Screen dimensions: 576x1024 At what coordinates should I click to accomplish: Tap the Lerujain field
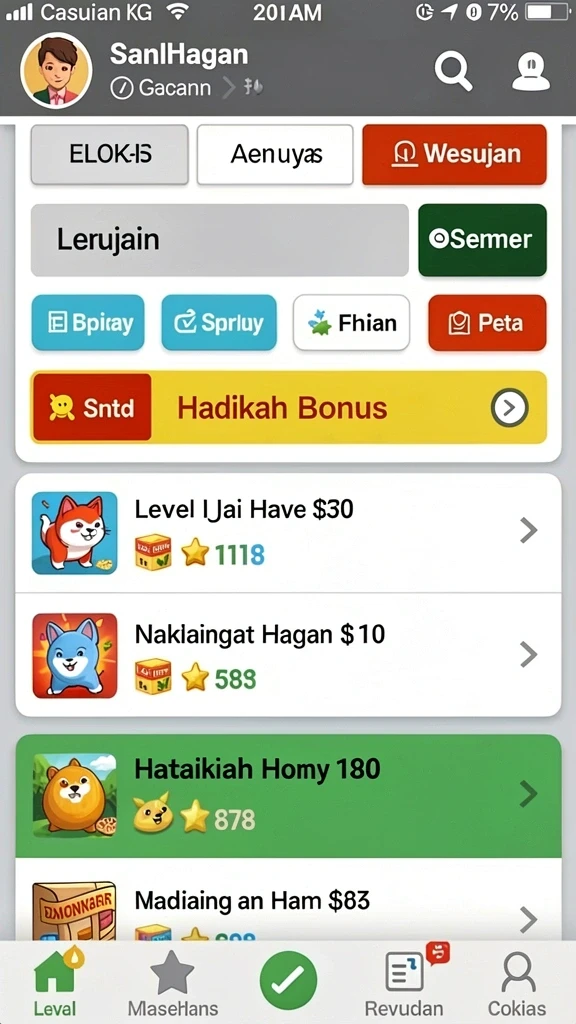[x=219, y=240]
